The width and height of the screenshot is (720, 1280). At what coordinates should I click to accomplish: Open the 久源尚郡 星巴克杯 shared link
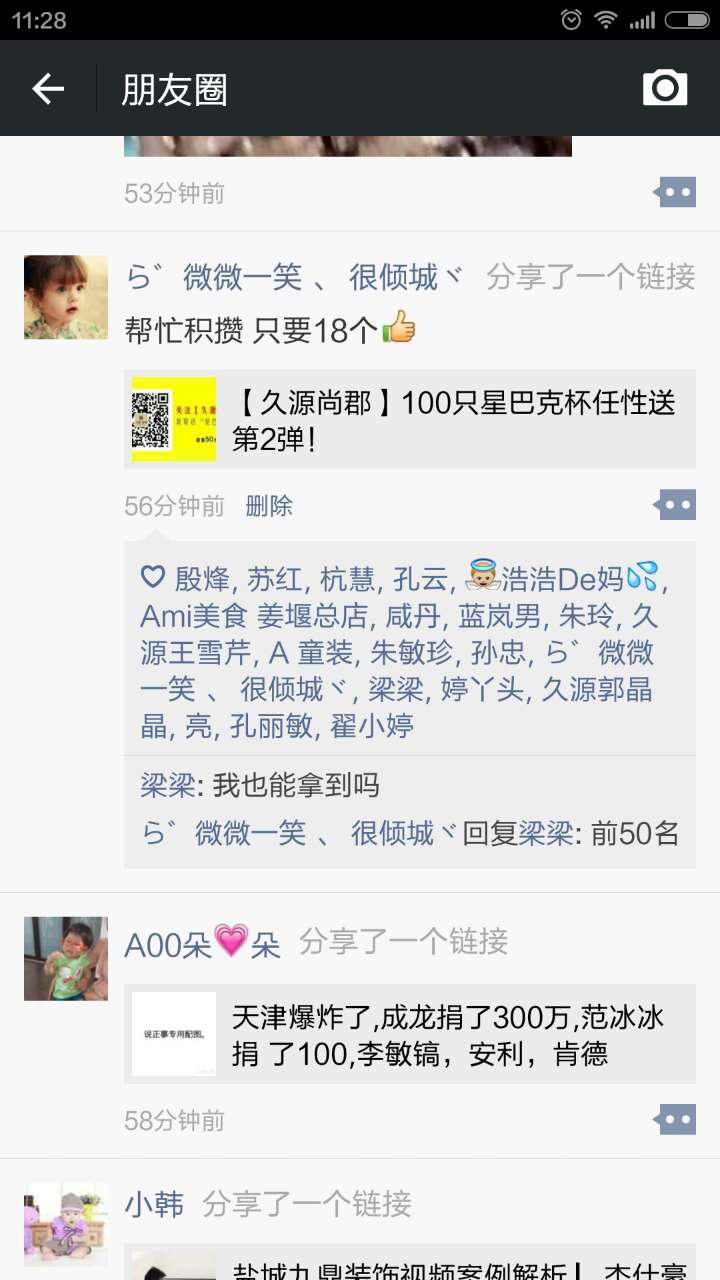[x=410, y=420]
